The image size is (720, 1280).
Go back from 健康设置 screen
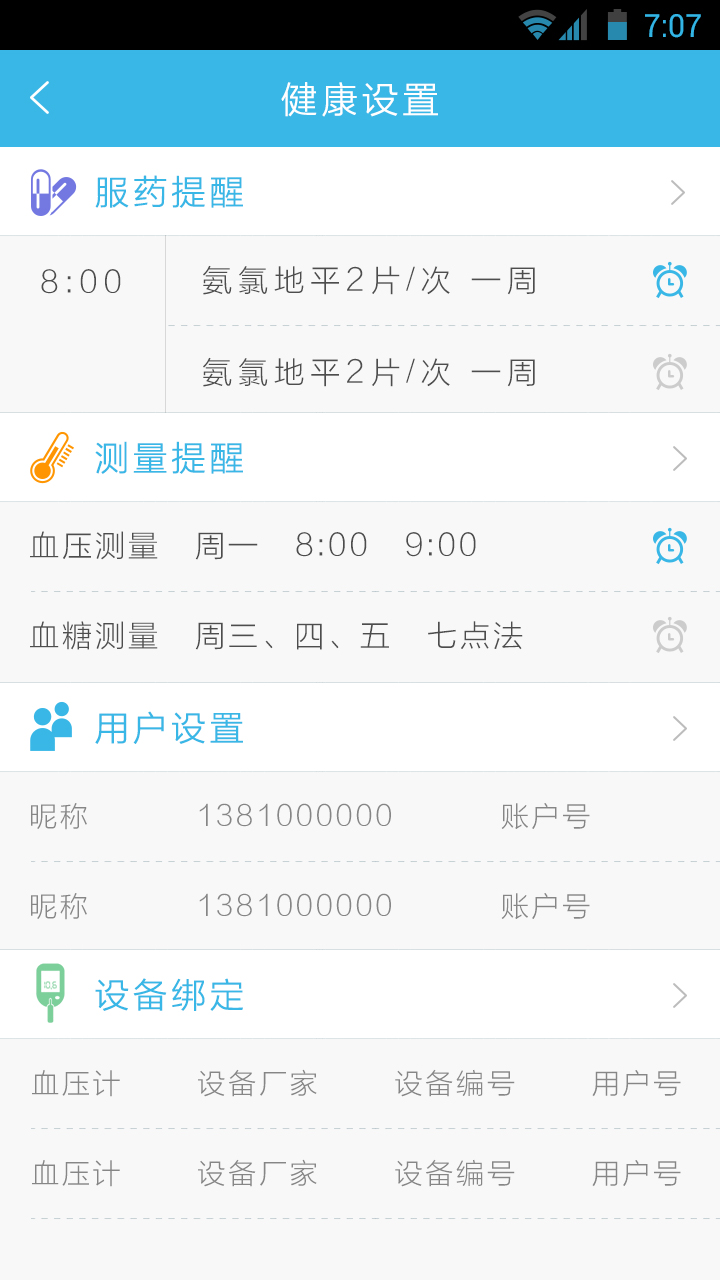[x=40, y=98]
